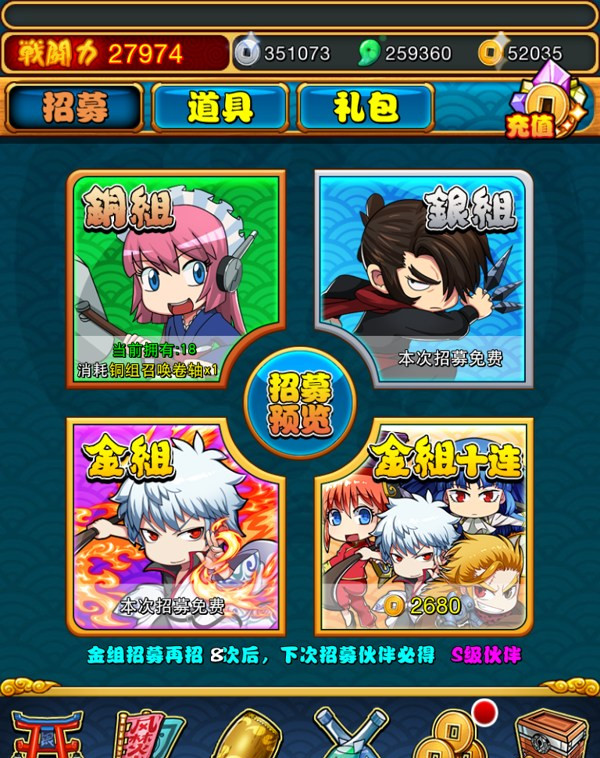The width and height of the screenshot is (600, 758).
Task: Tap the golden scroll icon in bottom bar
Action: tap(248, 733)
